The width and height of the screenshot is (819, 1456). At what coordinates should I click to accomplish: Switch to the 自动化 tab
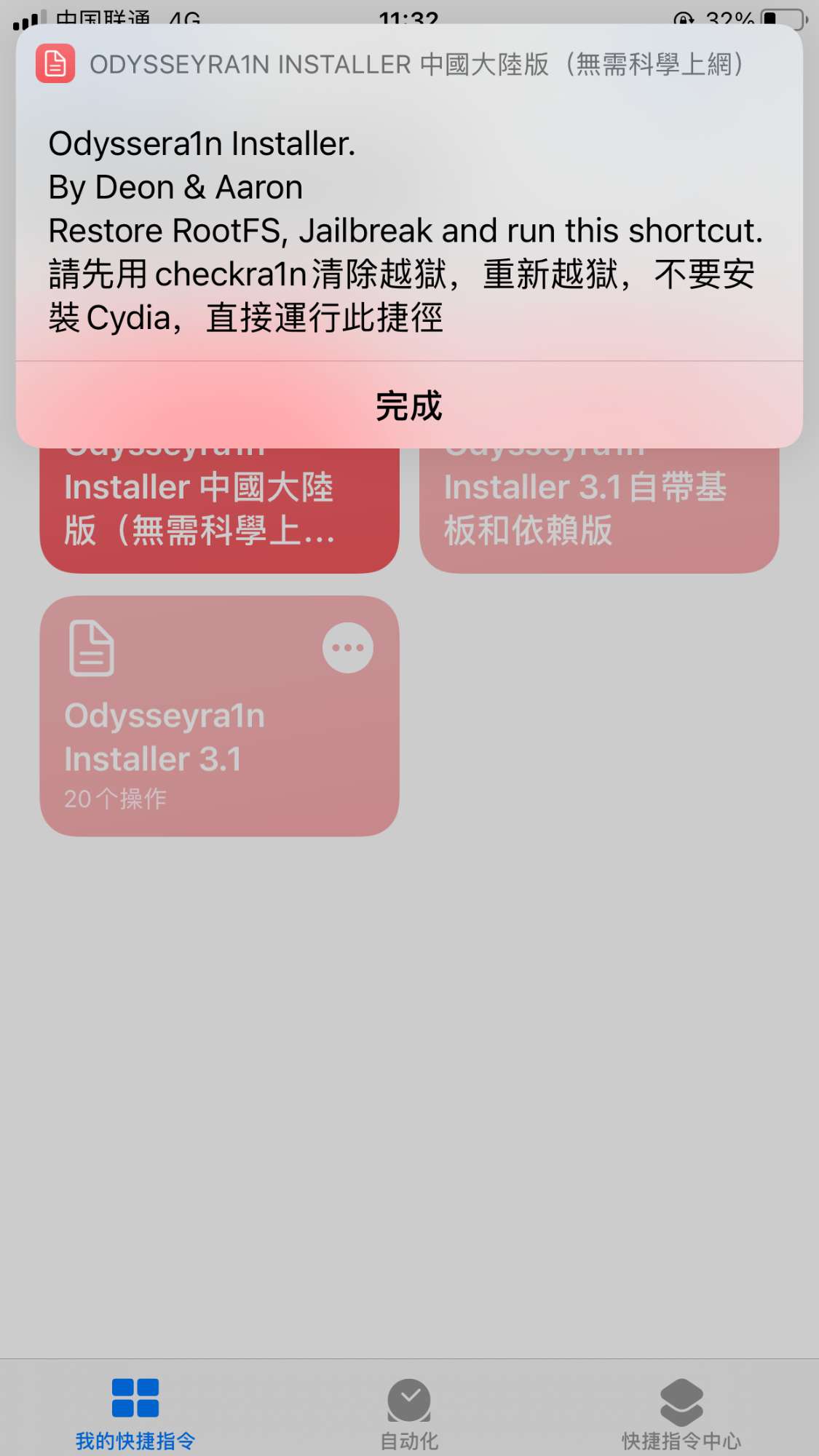tap(409, 1414)
